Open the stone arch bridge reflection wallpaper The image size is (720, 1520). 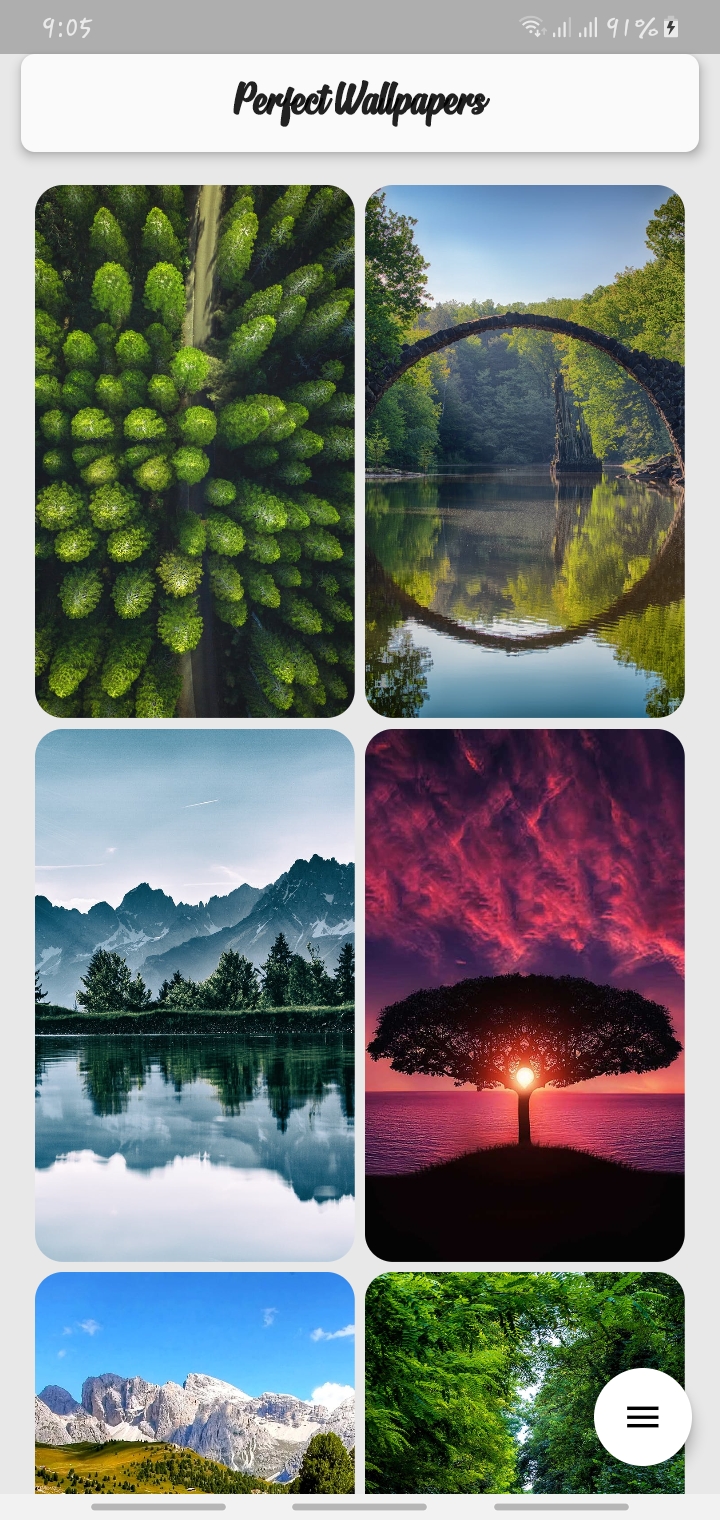(x=524, y=450)
